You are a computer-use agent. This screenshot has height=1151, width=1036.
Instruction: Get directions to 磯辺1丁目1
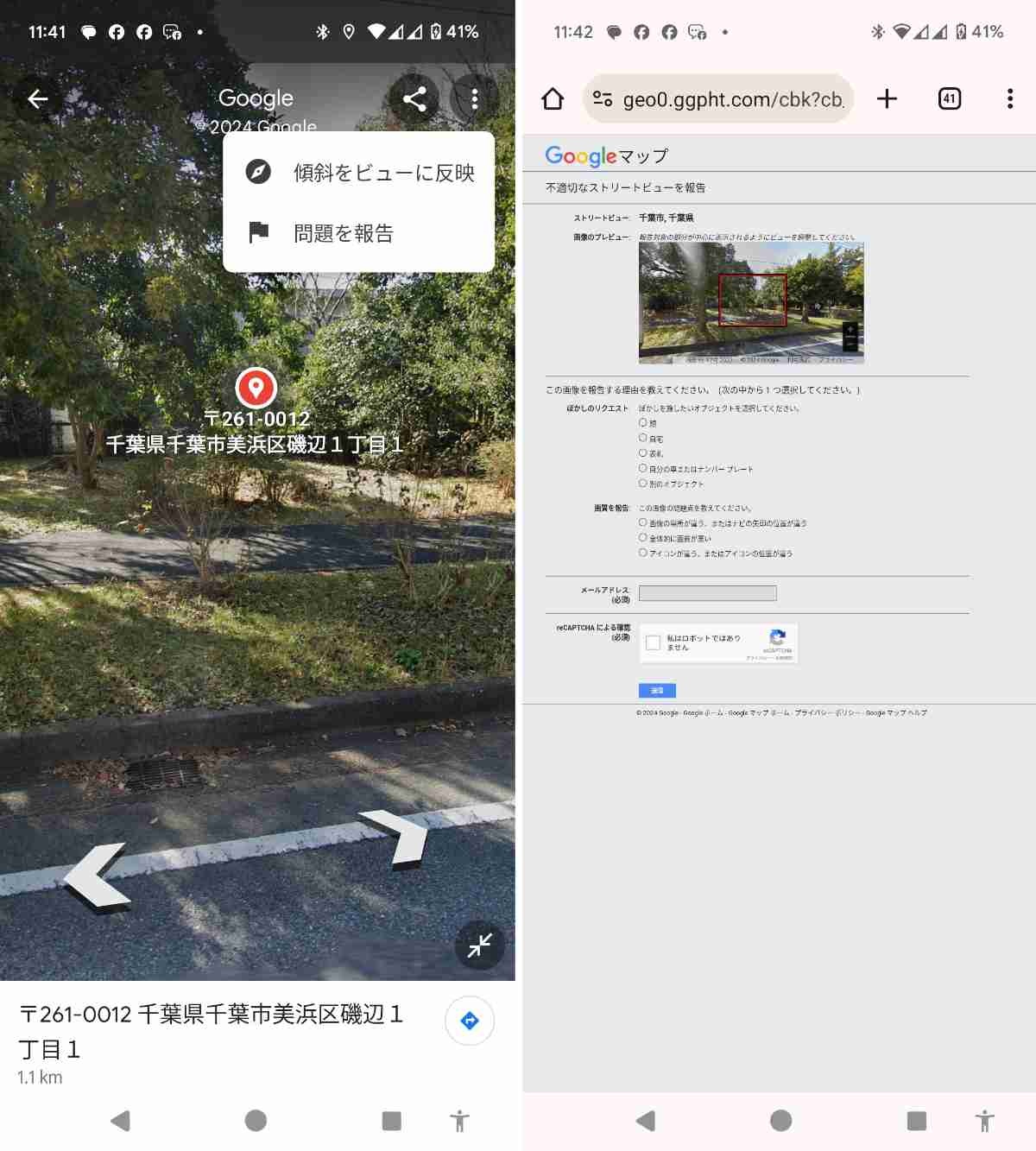tap(469, 1021)
